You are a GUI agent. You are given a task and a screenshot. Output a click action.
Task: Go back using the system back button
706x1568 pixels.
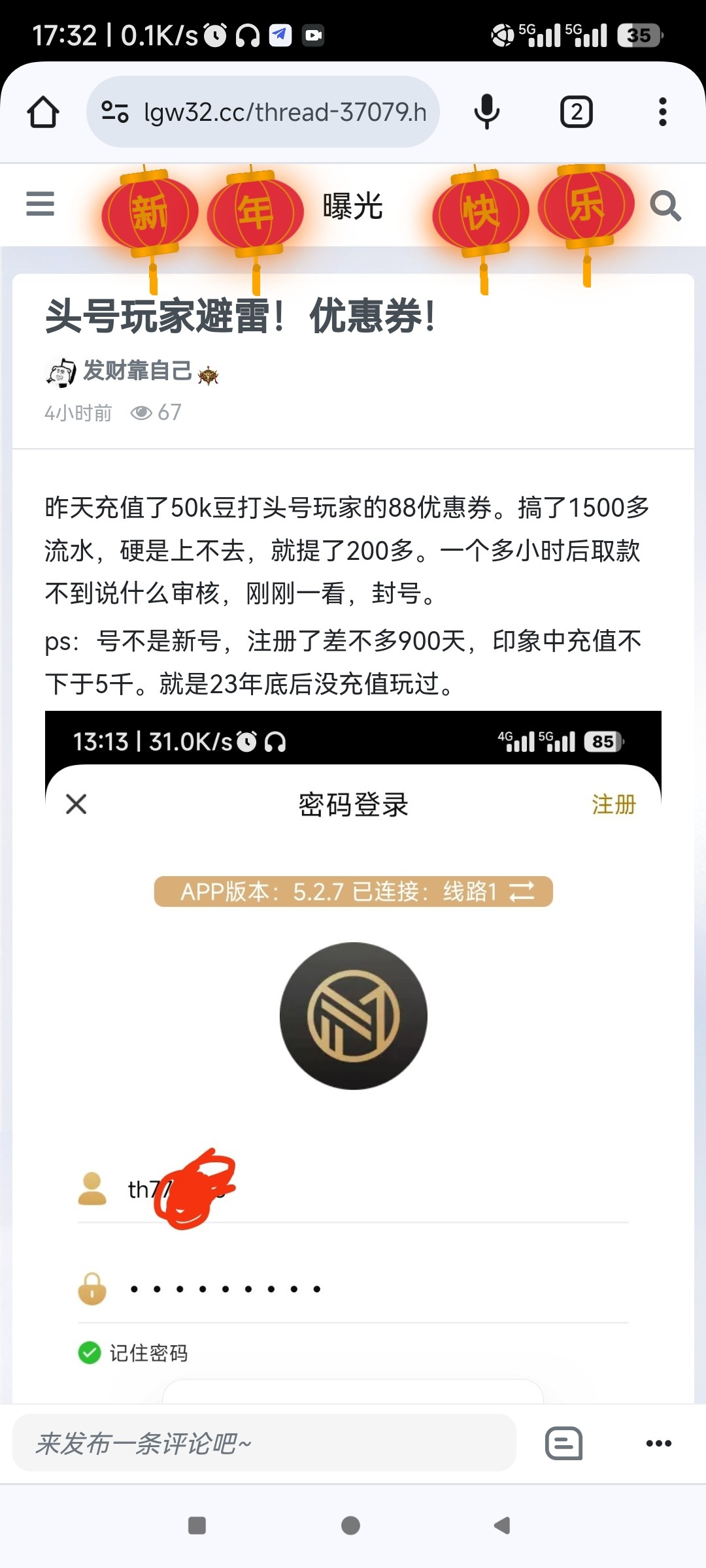coord(502,1526)
